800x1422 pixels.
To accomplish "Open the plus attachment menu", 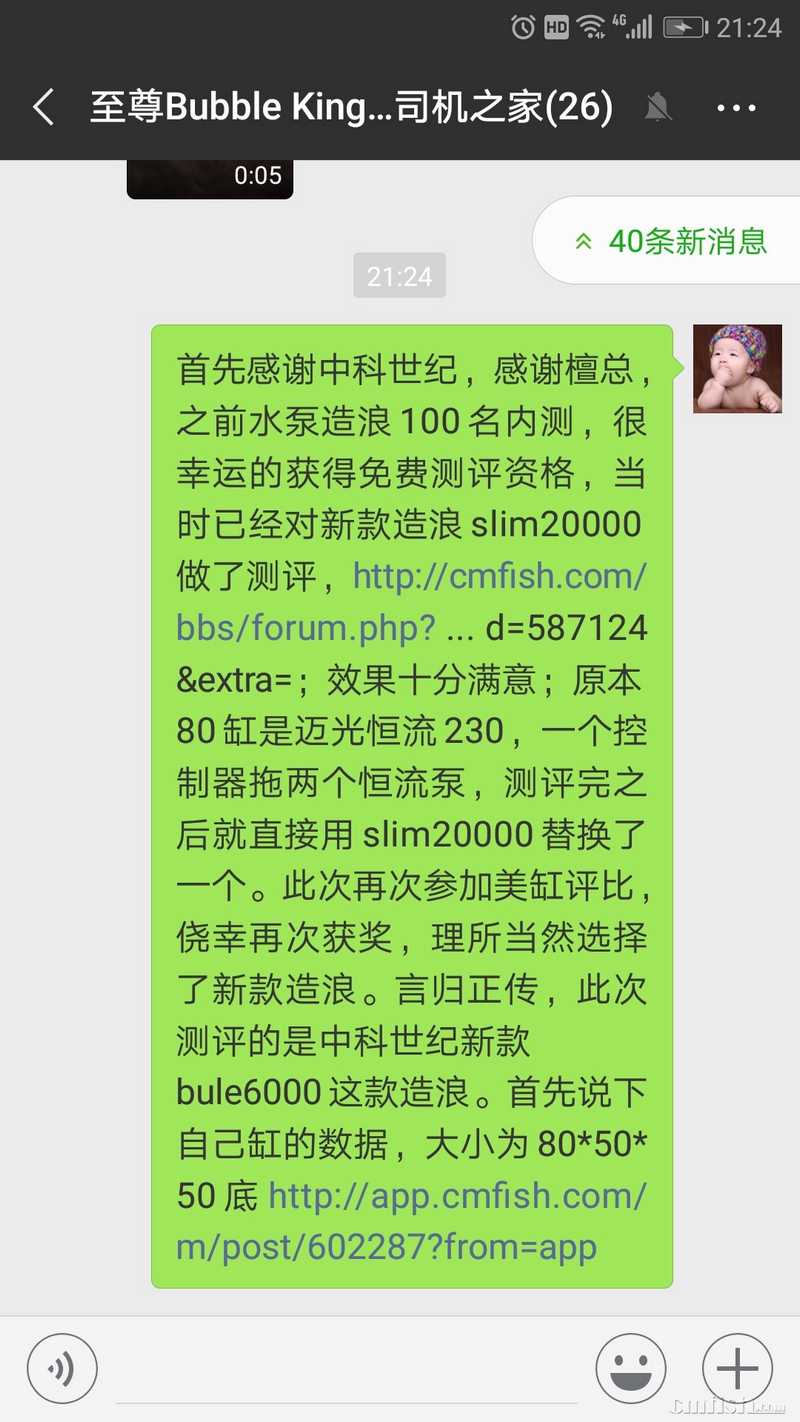I will click(737, 1369).
